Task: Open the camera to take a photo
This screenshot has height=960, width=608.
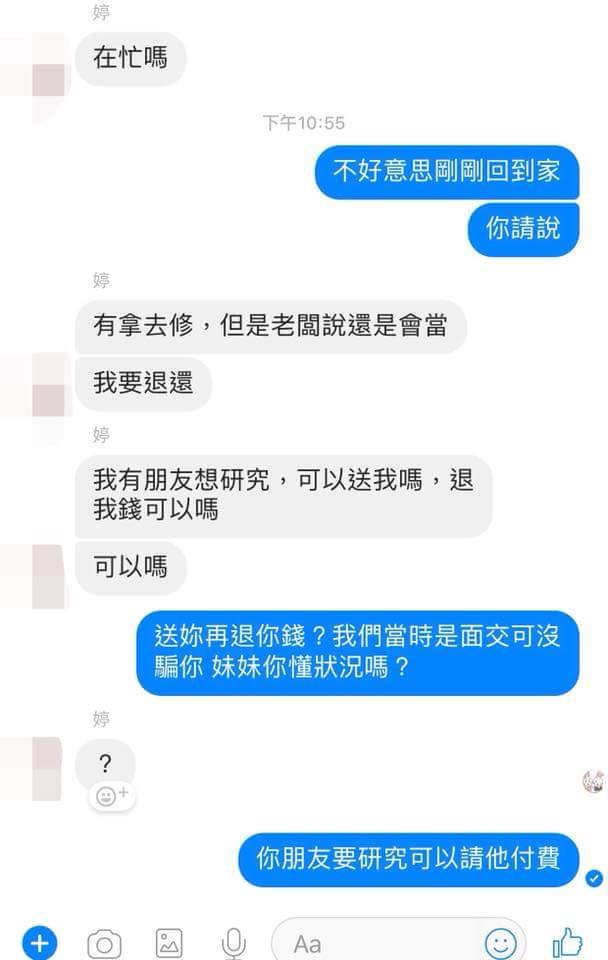Action: [x=104, y=943]
